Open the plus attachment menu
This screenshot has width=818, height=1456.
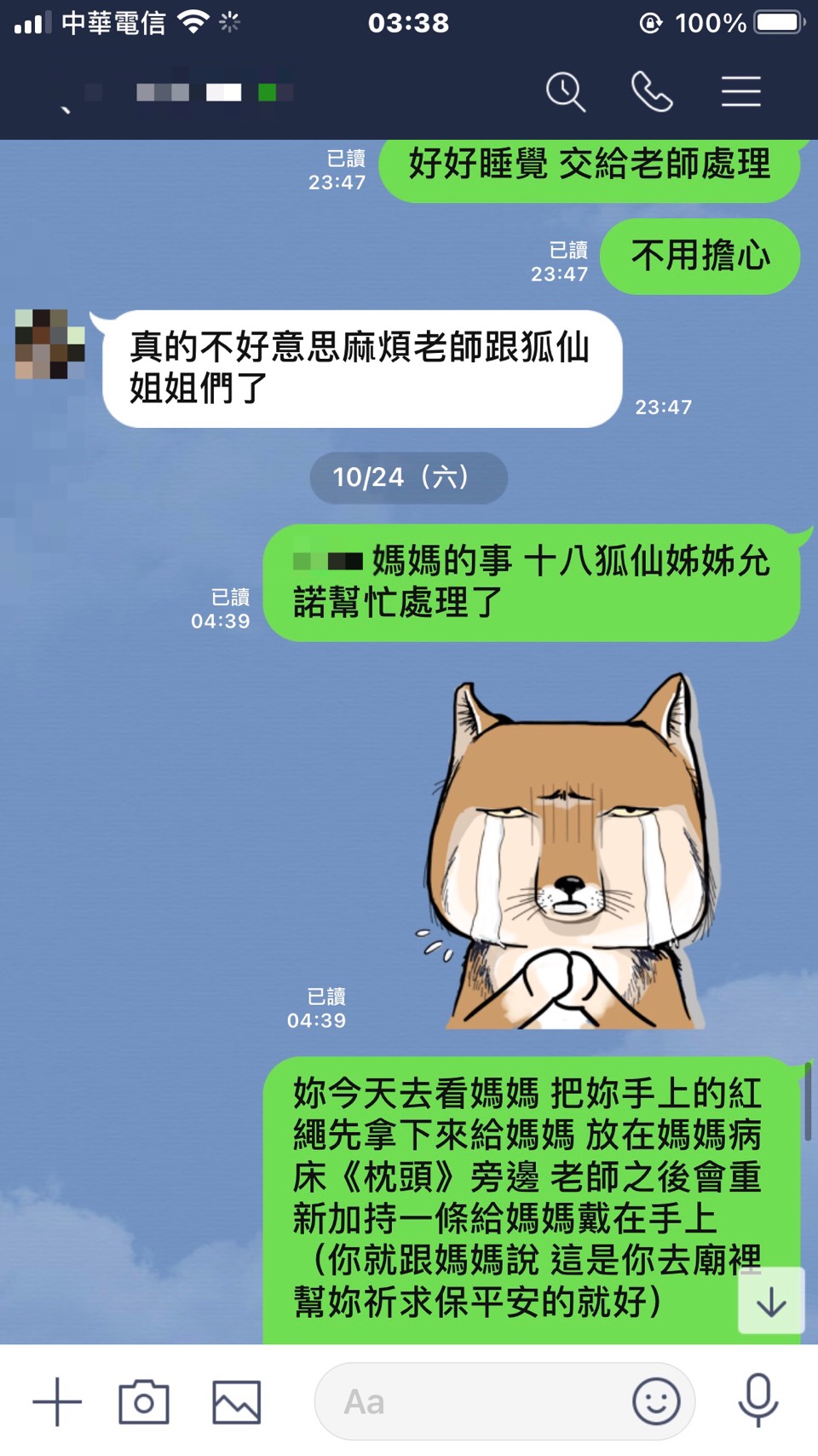[x=57, y=1402]
